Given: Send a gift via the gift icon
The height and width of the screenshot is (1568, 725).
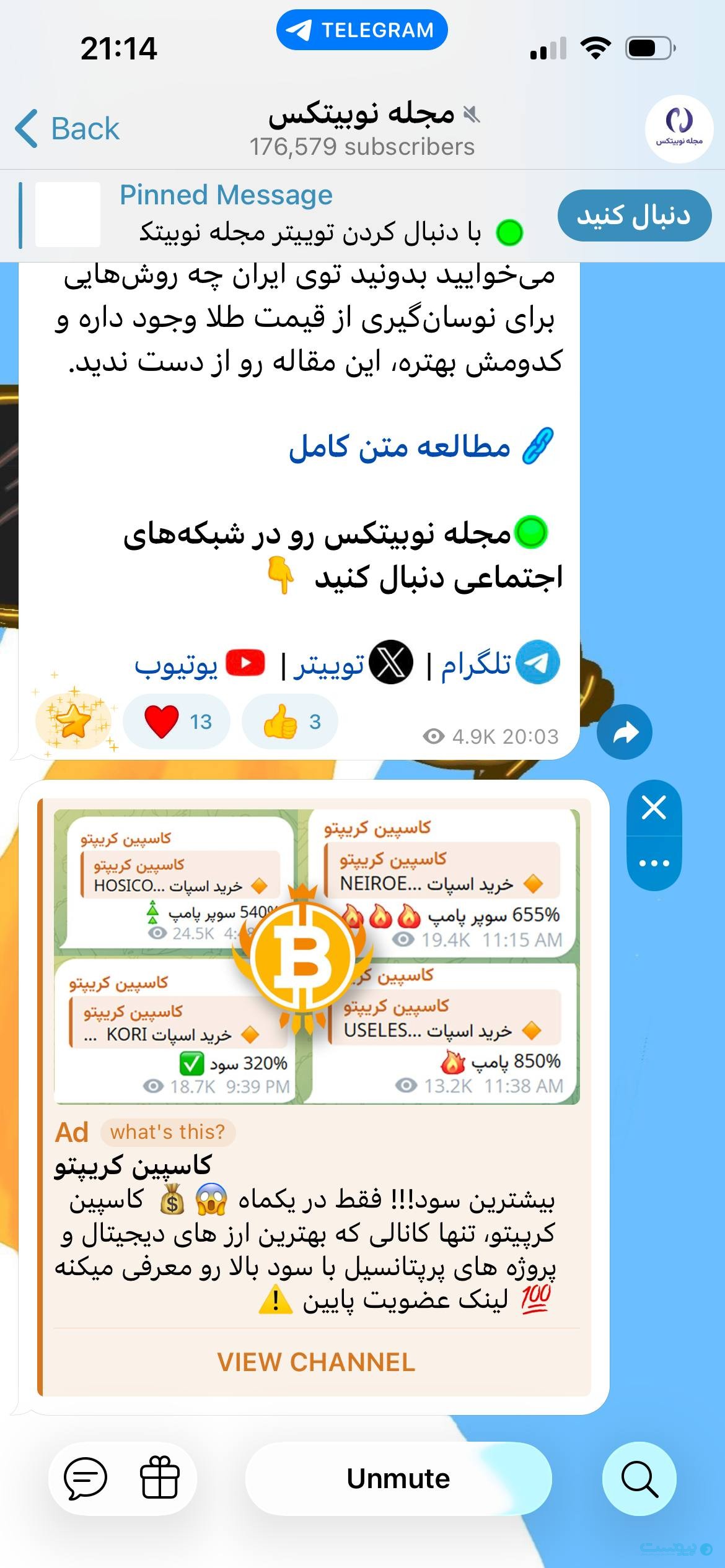Looking at the screenshot, I should click(160, 1478).
